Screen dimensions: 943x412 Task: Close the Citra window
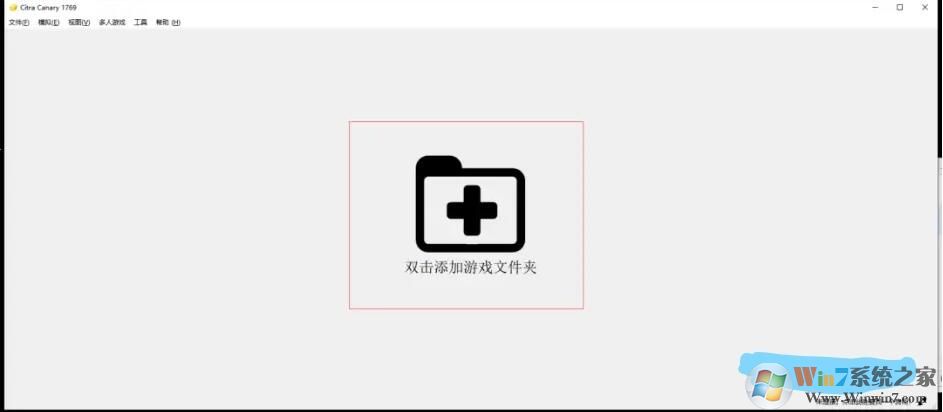[x=926, y=7]
